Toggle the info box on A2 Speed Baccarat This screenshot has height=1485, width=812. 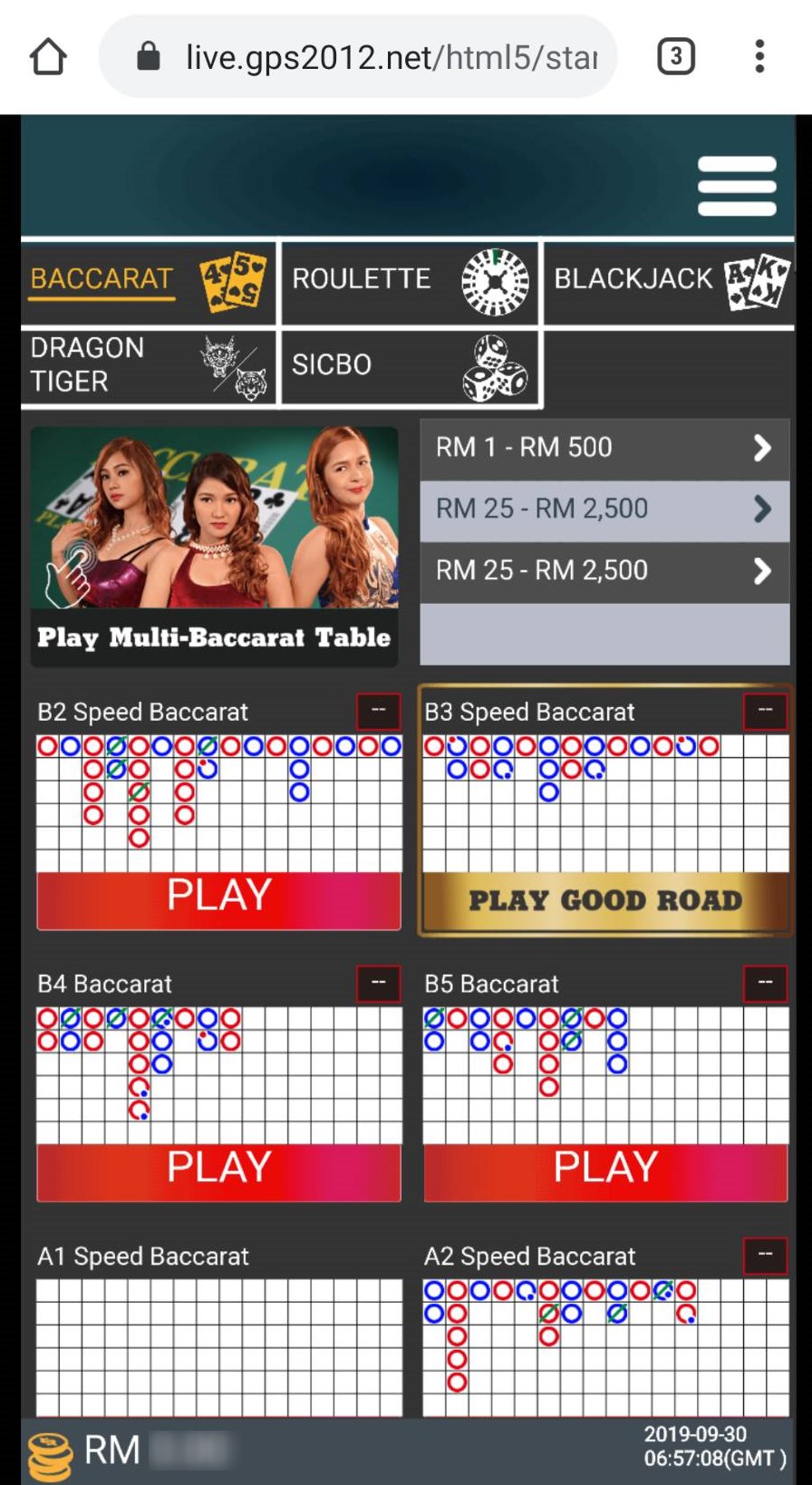(764, 1256)
